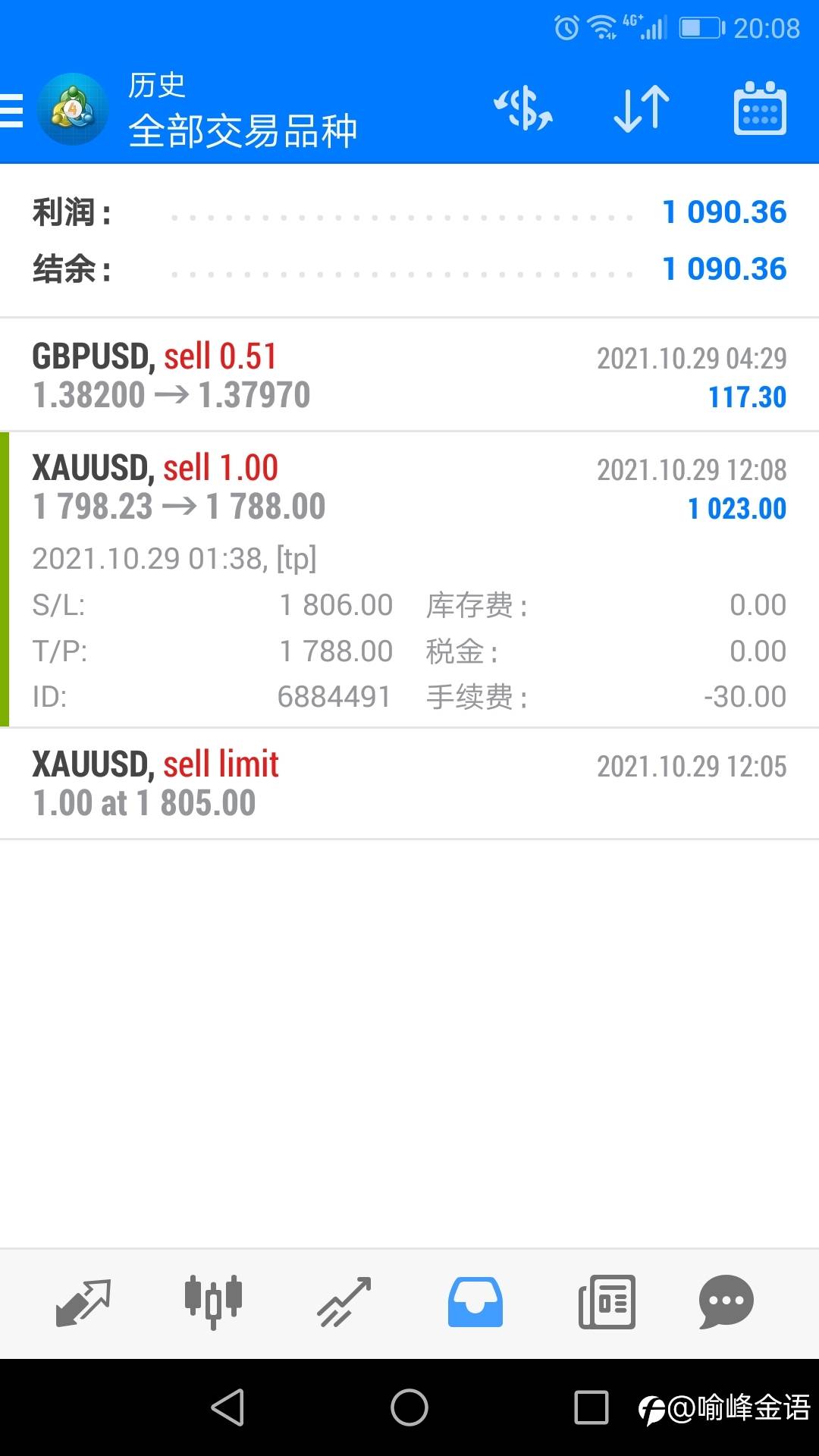Switch to the candlestick Chart tab
Image resolution: width=819 pixels, height=1456 pixels.
click(213, 1303)
